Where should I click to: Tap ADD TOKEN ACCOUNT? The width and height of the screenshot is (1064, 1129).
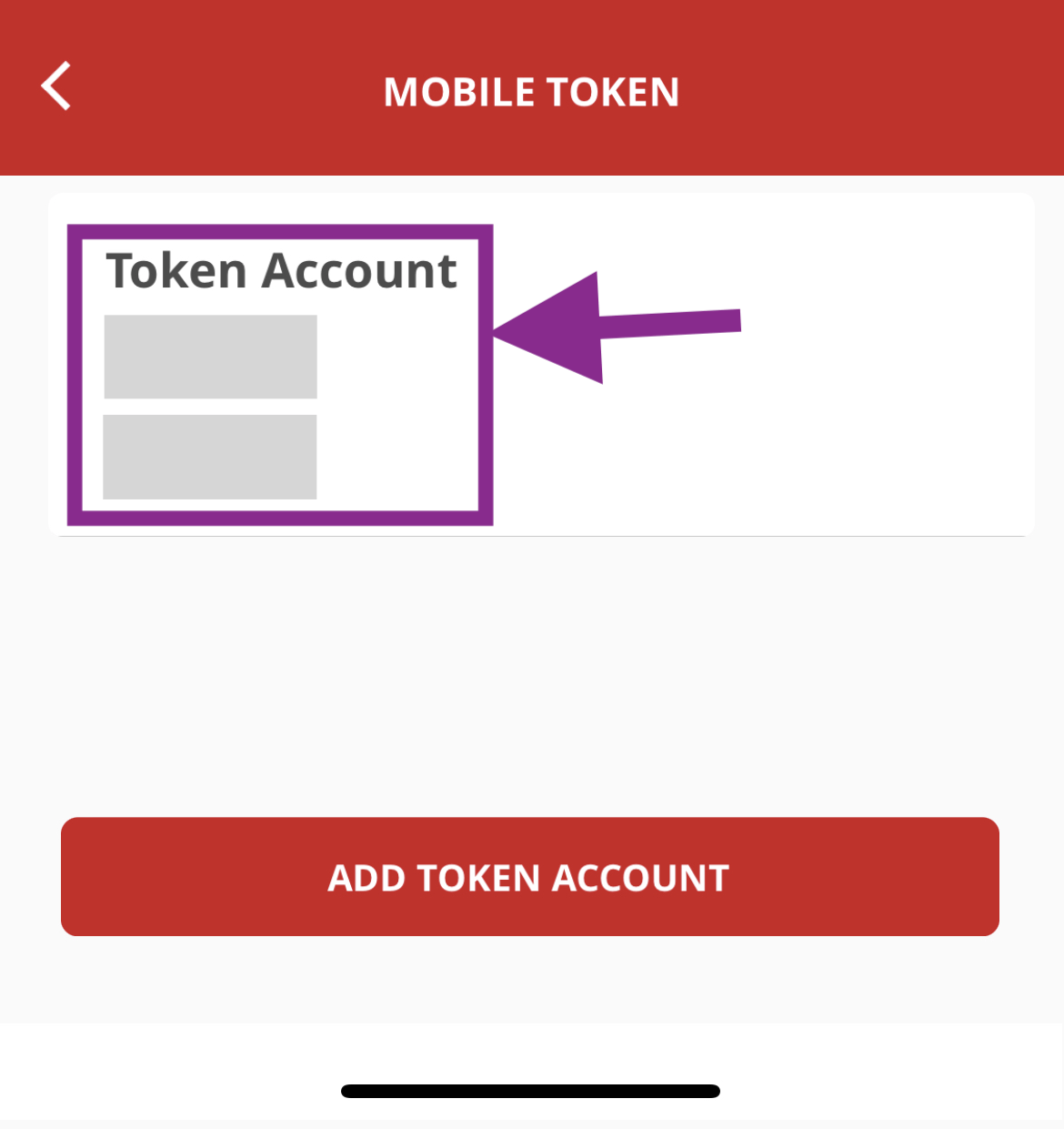[x=530, y=876]
